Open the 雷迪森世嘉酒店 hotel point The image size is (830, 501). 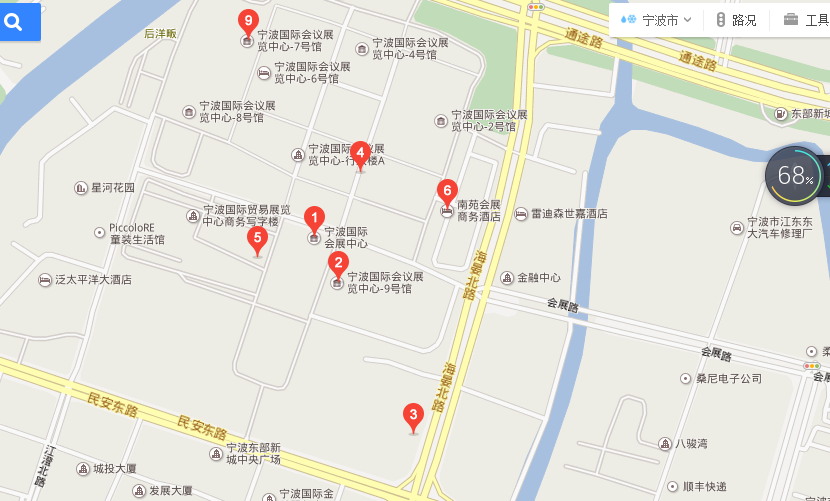568,214
